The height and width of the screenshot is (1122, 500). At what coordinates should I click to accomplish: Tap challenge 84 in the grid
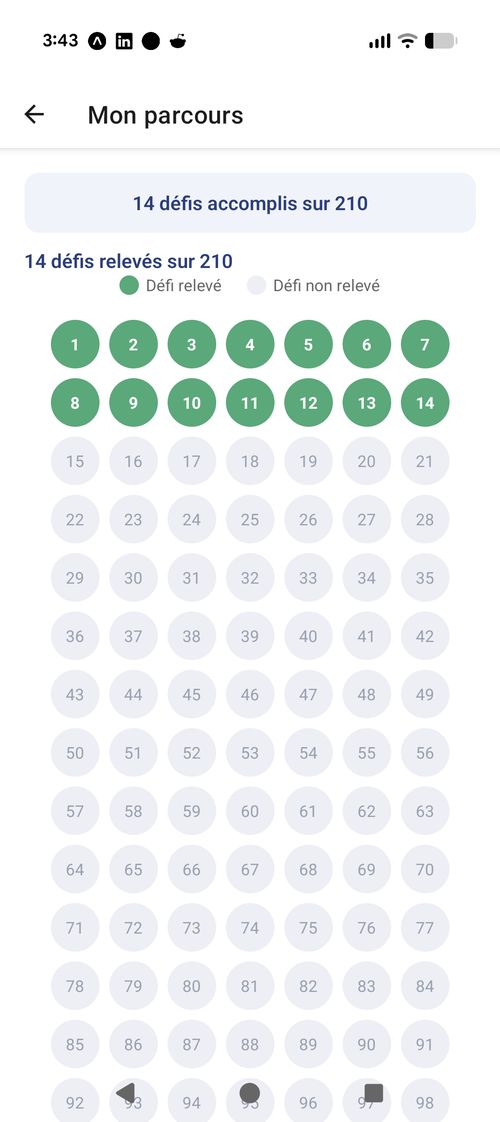click(425, 986)
